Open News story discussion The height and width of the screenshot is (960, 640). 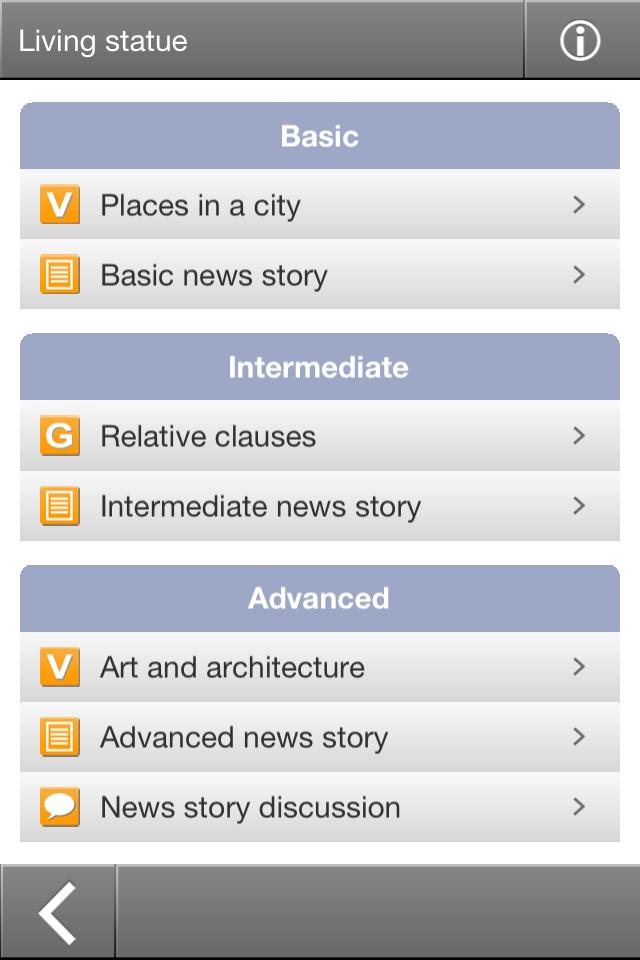pyautogui.click(x=319, y=807)
